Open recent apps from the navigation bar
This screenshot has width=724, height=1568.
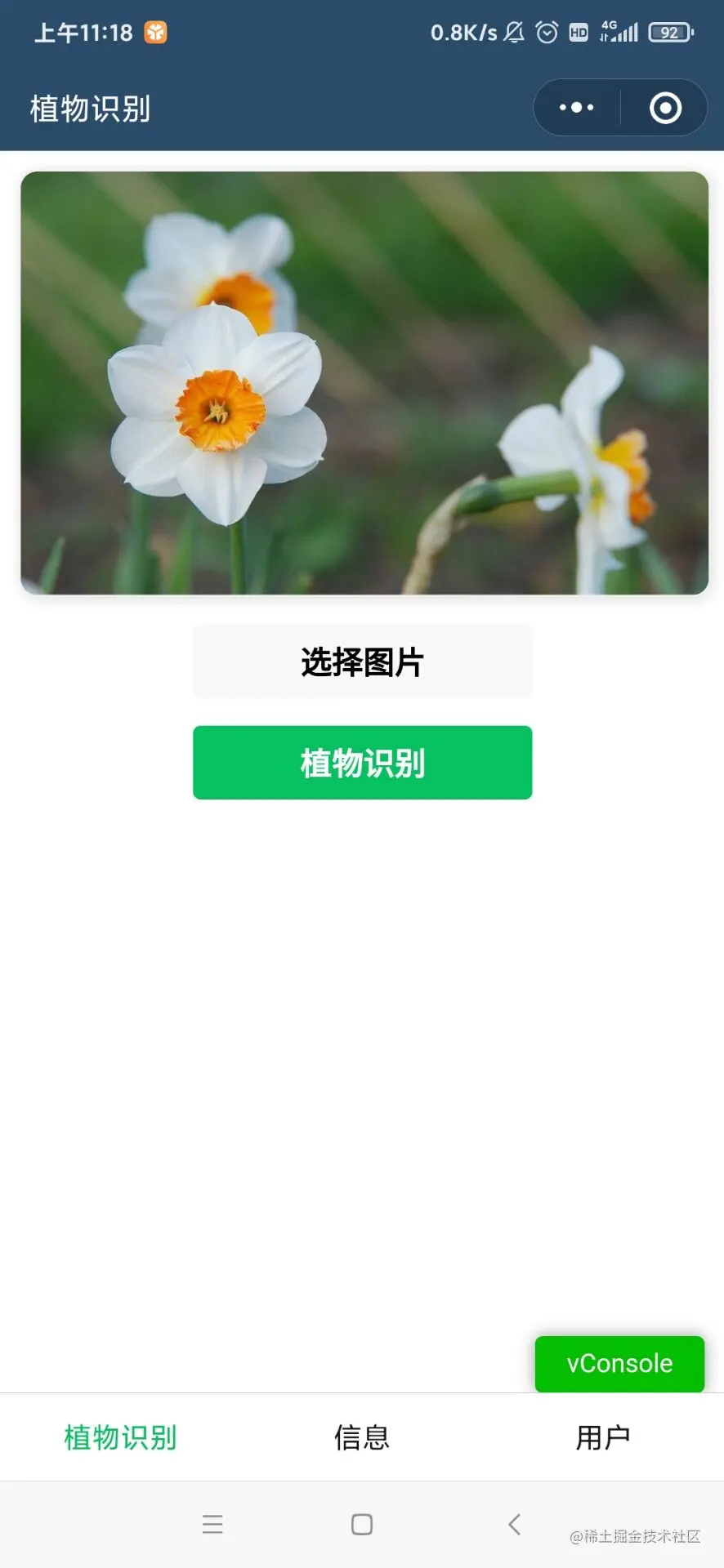pos(212,1524)
